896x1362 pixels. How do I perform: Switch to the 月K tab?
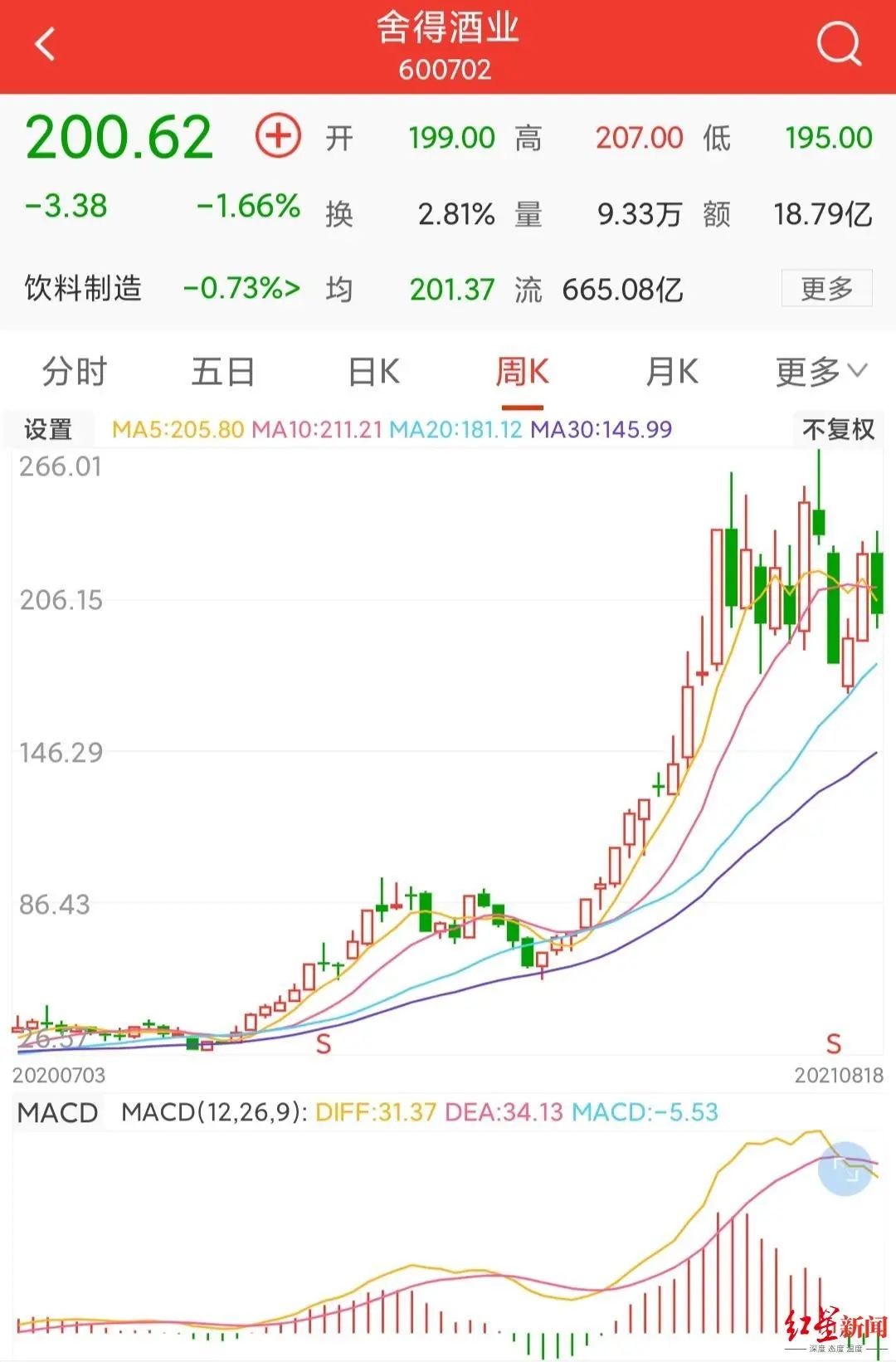pos(672,372)
